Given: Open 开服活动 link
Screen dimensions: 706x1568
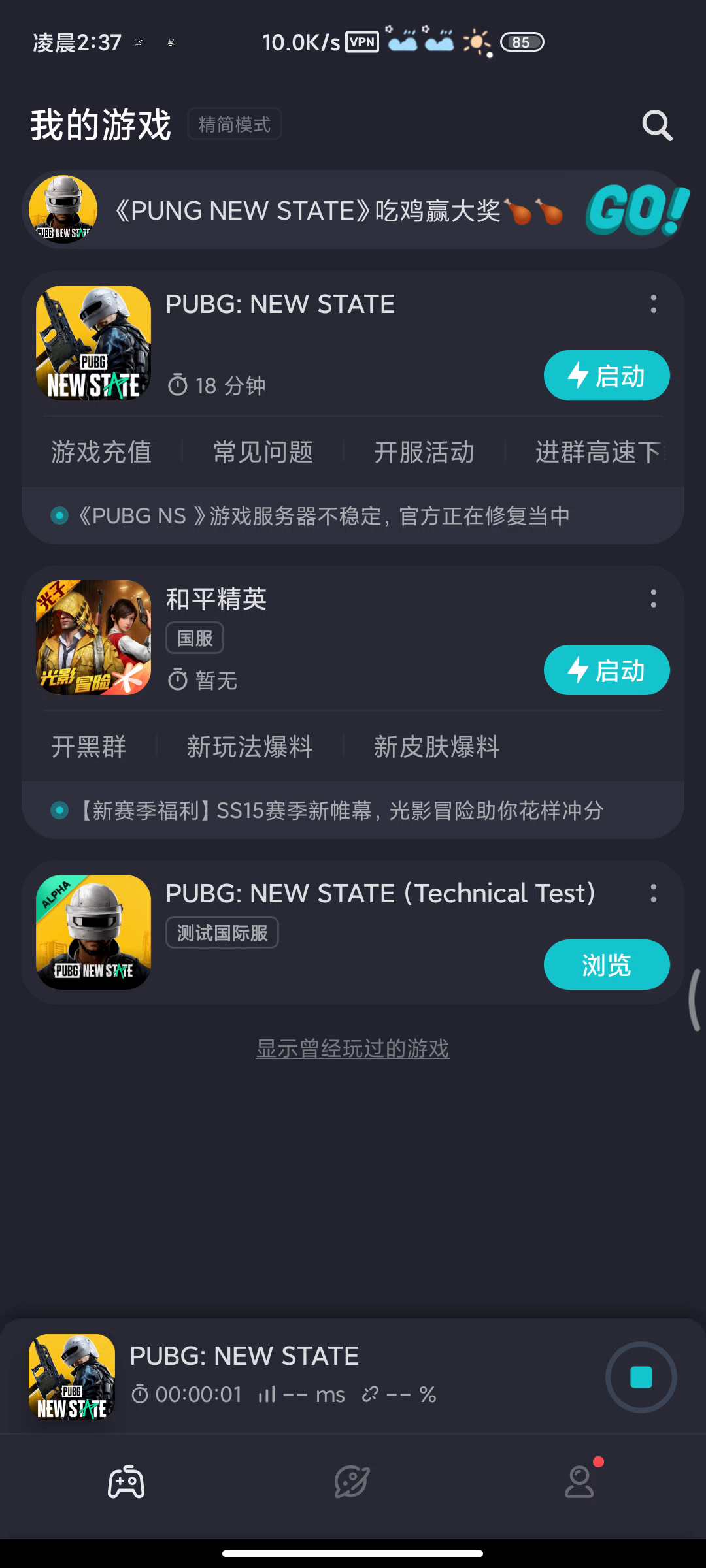Looking at the screenshot, I should point(424,452).
